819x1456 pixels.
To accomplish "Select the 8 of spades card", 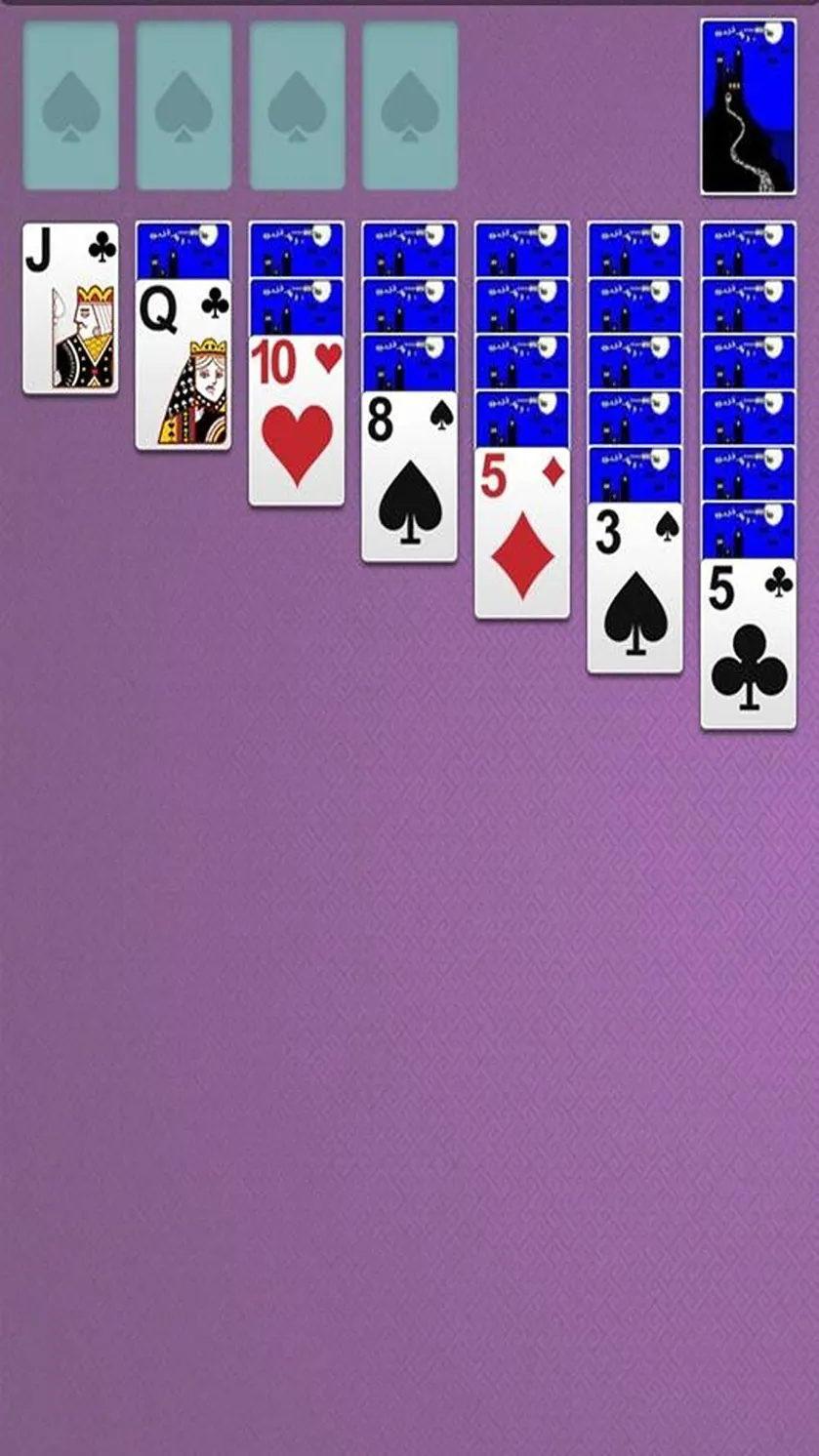I will [409, 477].
